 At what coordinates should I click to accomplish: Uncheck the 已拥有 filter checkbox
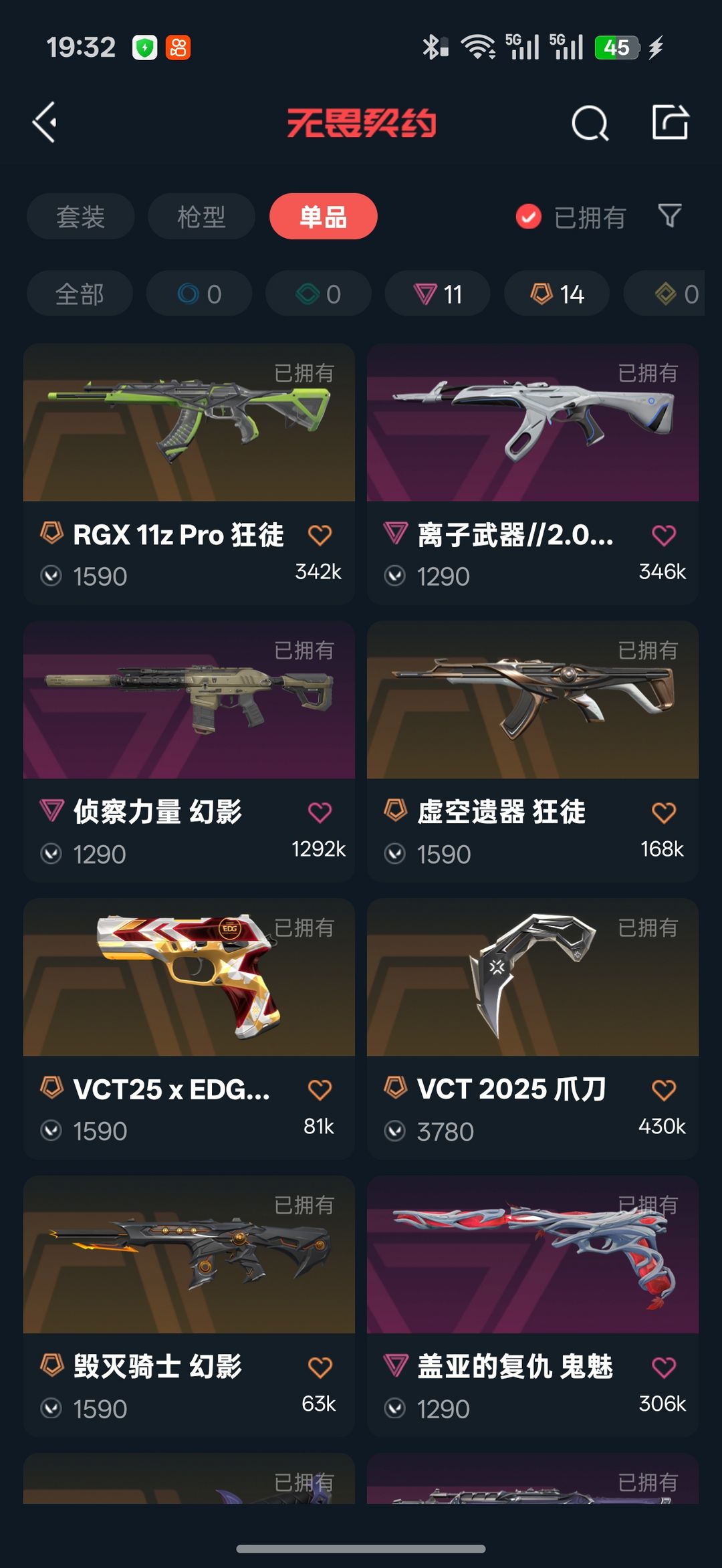pyautogui.click(x=528, y=217)
